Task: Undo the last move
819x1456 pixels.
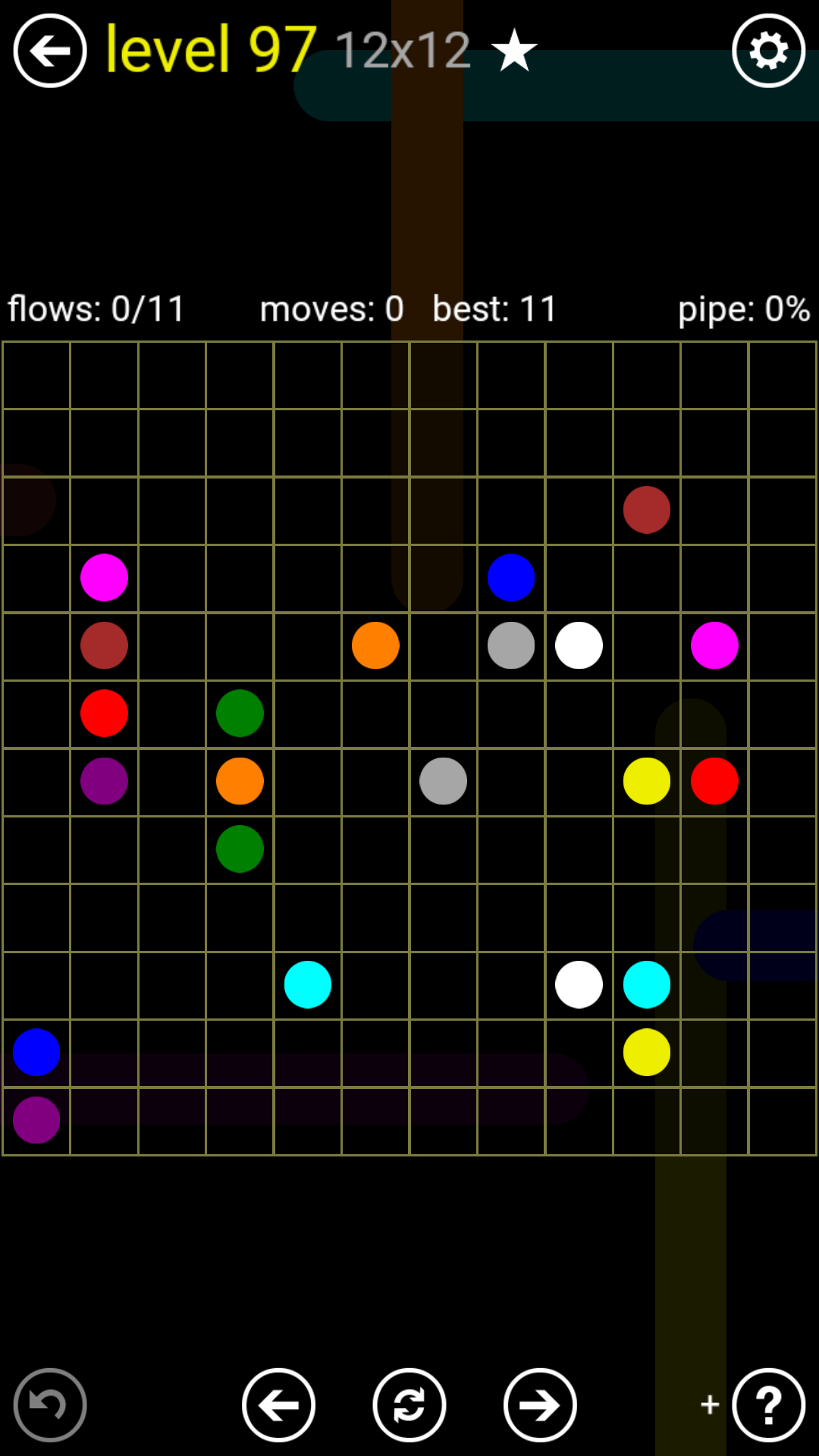Action: click(50, 1404)
